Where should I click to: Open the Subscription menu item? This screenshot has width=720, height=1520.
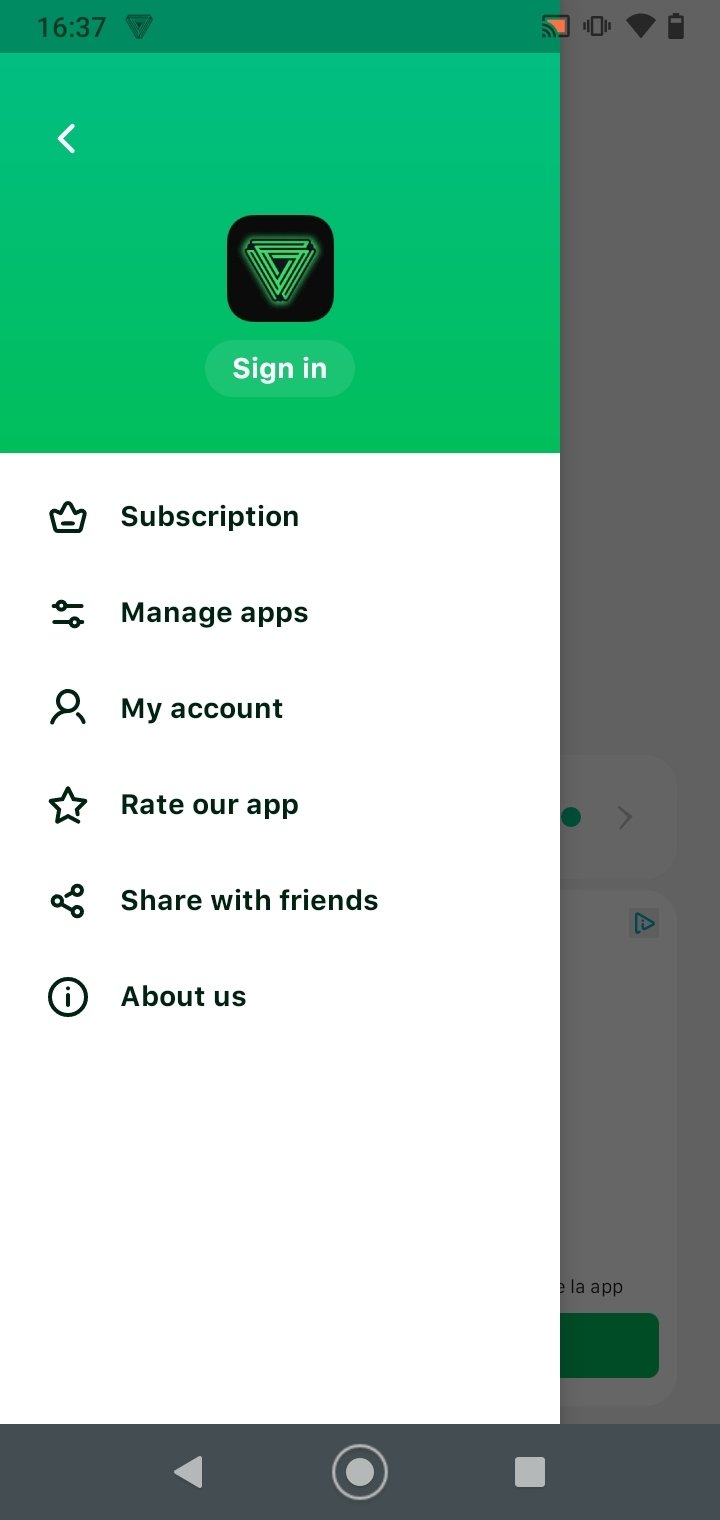(280, 517)
